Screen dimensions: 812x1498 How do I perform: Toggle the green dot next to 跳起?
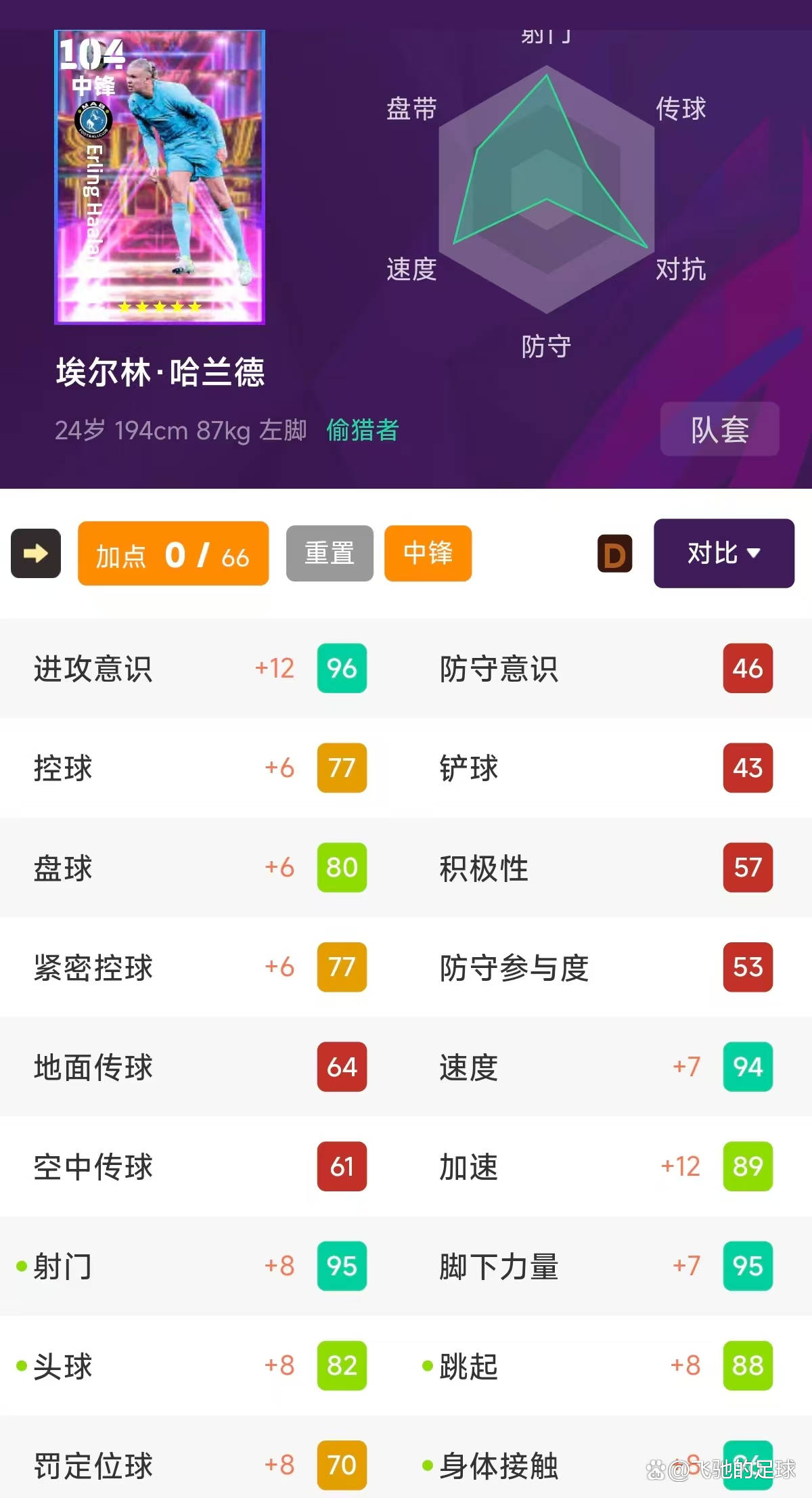[x=428, y=1366]
